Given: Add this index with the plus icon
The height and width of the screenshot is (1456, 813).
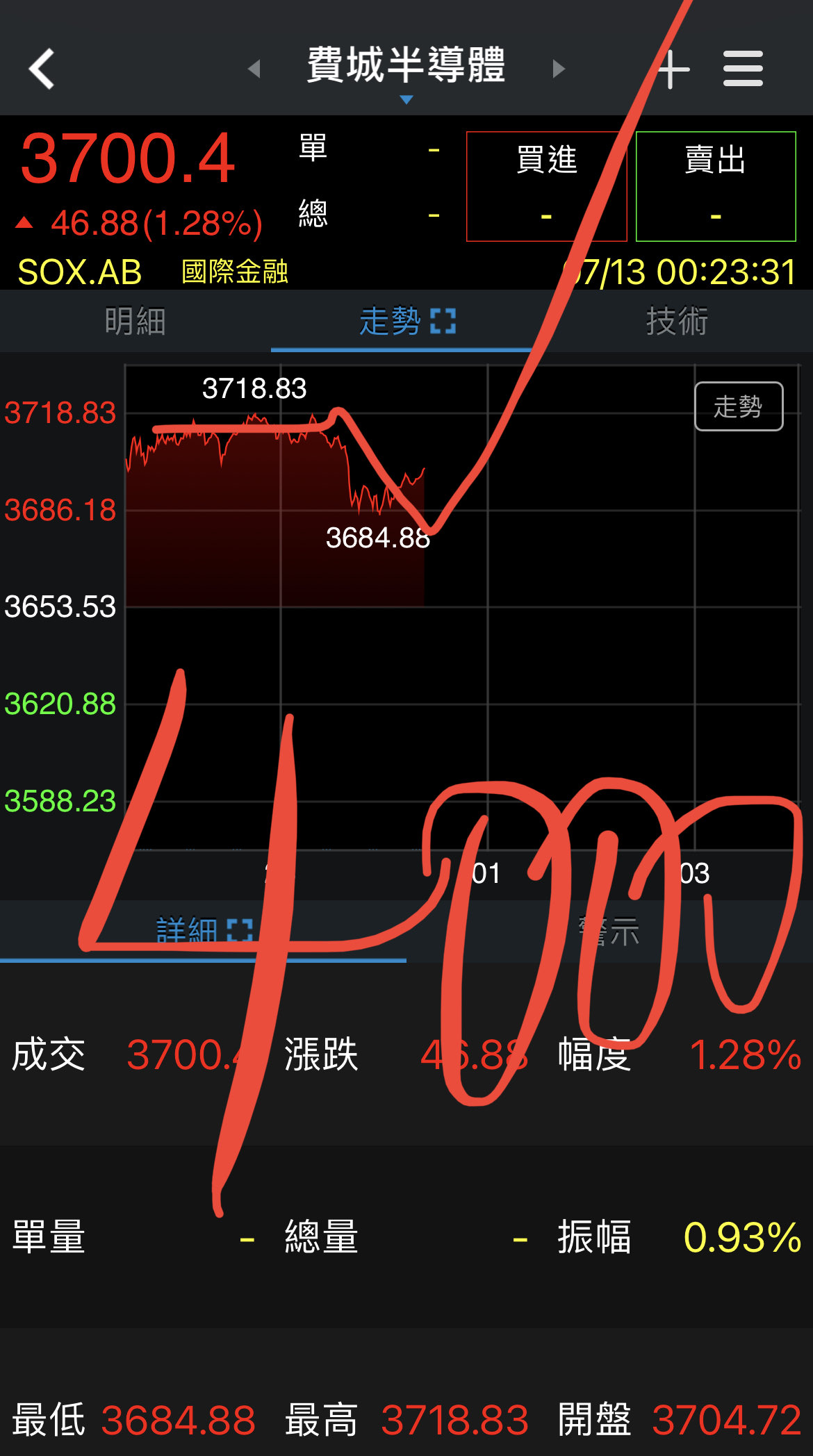Looking at the screenshot, I should click(671, 69).
